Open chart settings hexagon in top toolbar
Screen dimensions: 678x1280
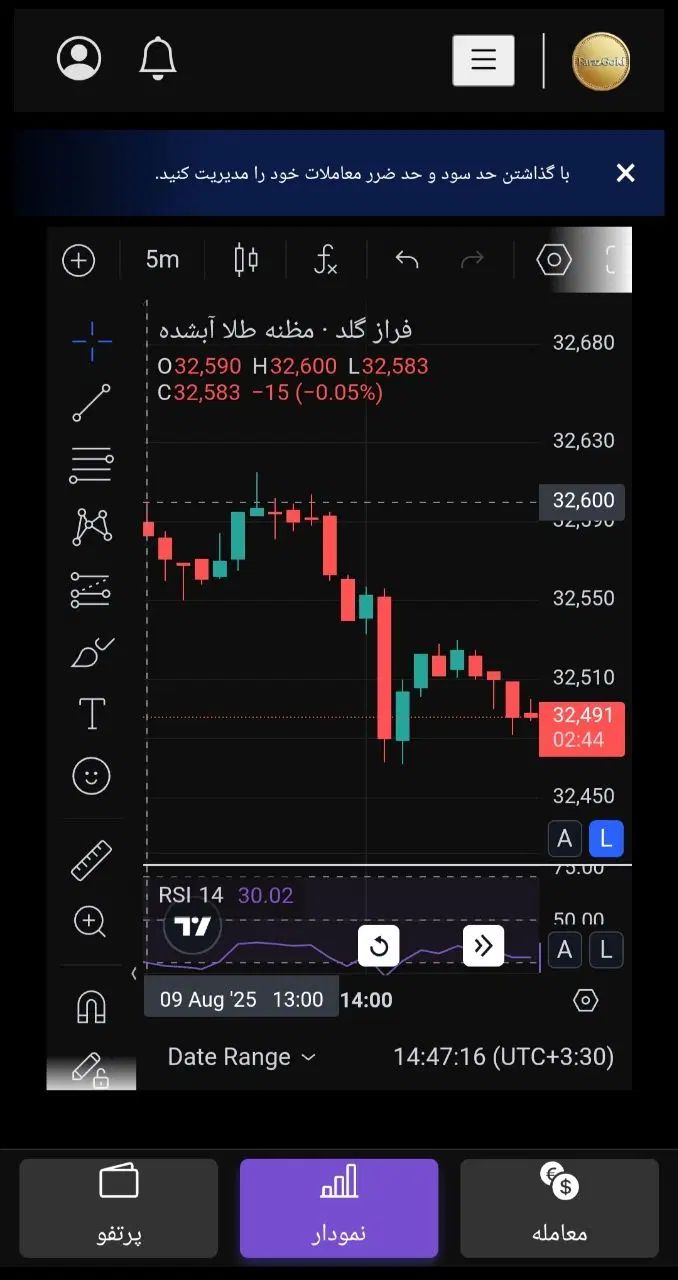click(x=553, y=260)
